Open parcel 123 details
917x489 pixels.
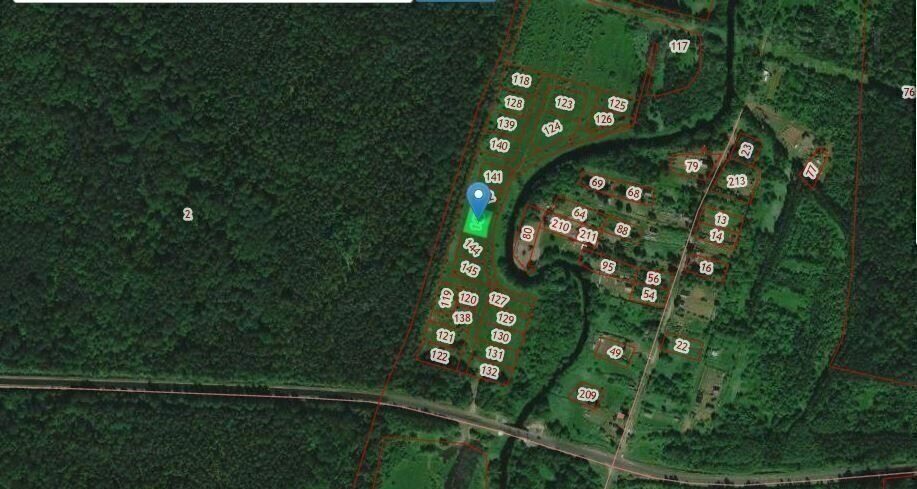[x=565, y=103]
